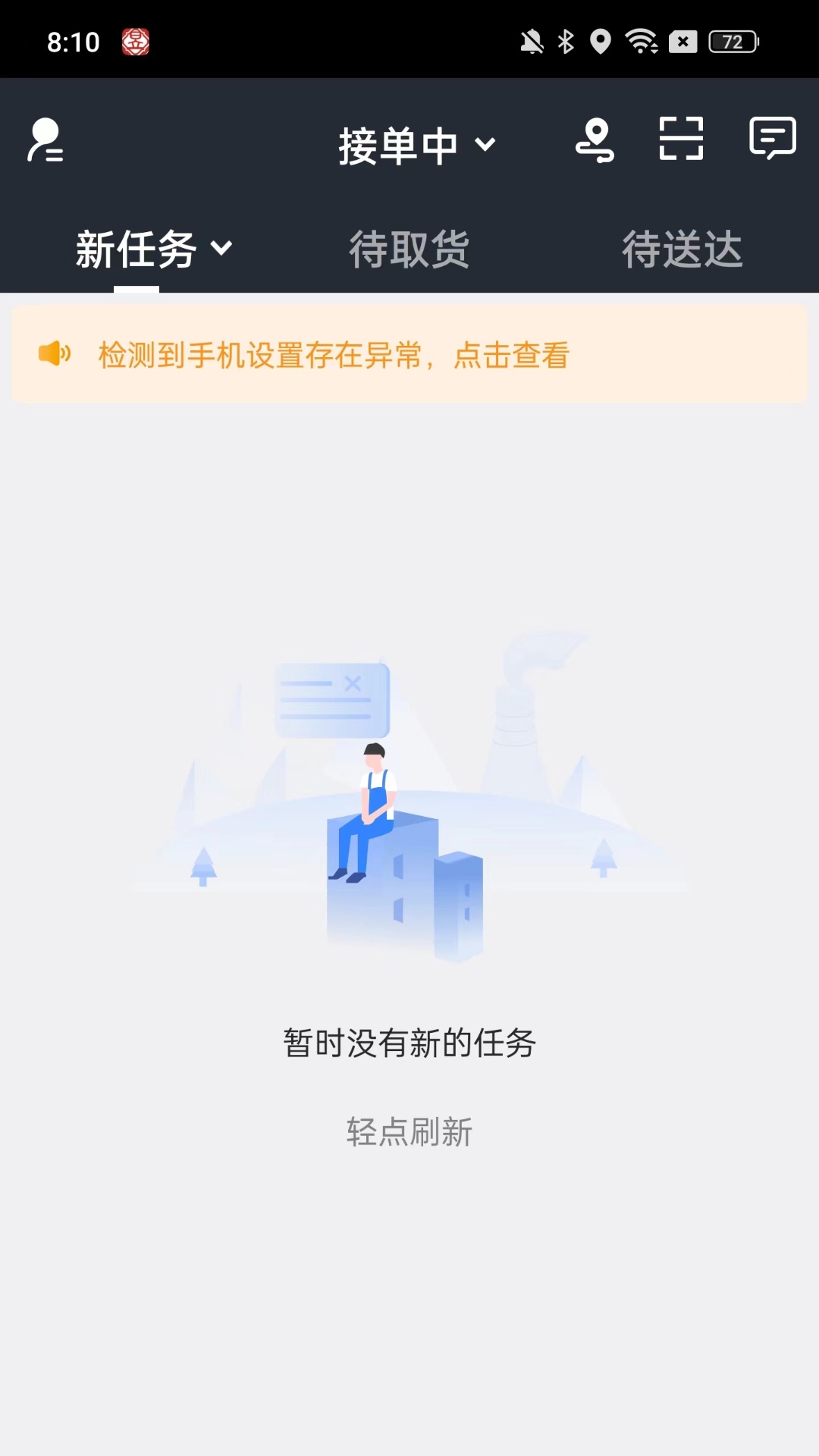Screen dimensions: 819x1456
Task: Tap the notification mute icon in status bar
Action: (x=531, y=42)
